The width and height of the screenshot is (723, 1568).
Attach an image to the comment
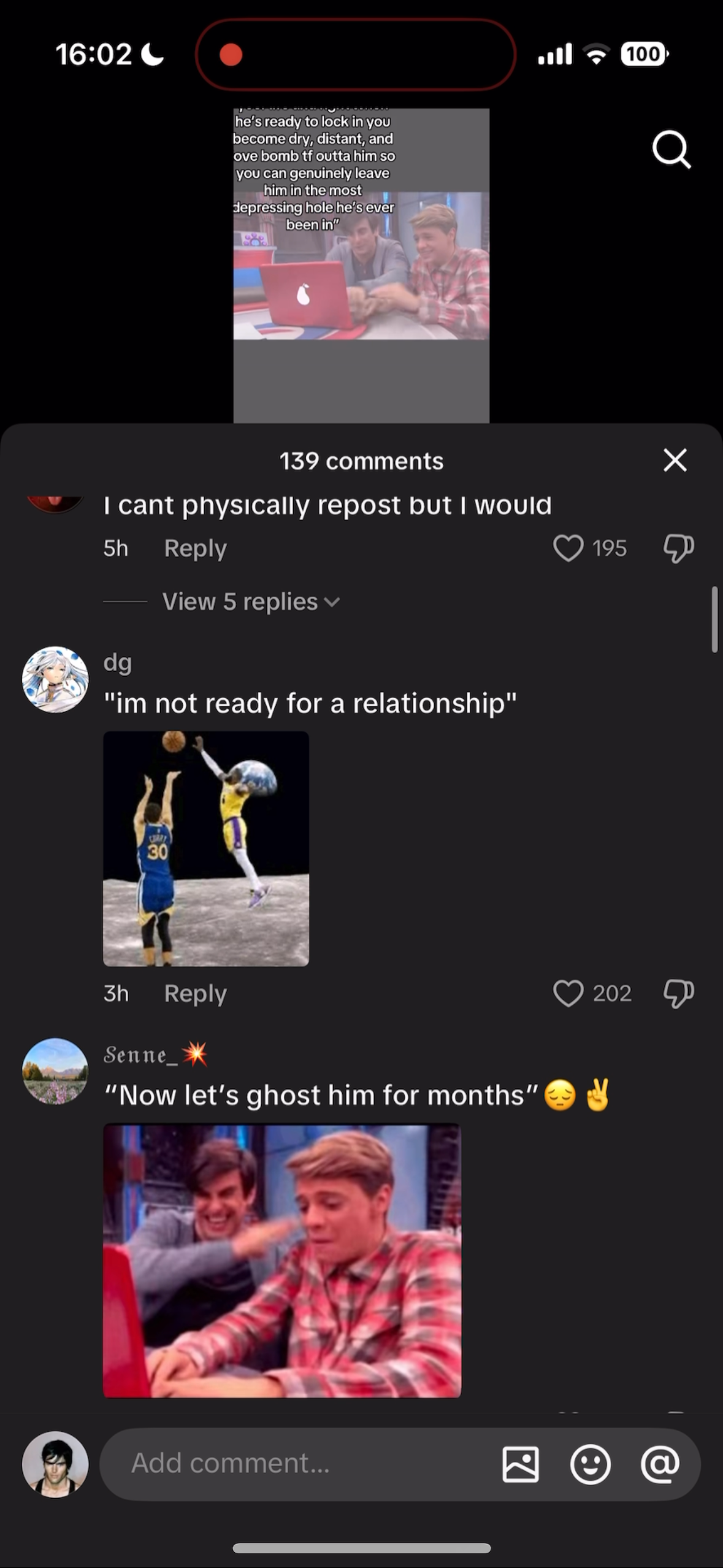[521, 1464]
